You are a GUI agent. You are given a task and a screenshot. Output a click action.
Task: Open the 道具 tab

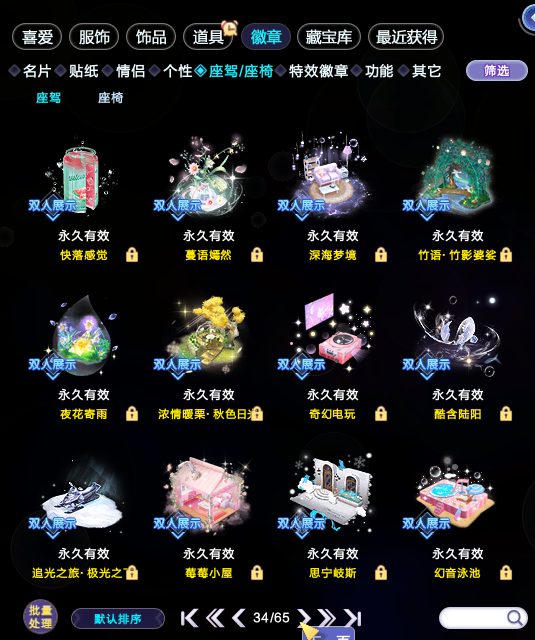coord(208,37)
